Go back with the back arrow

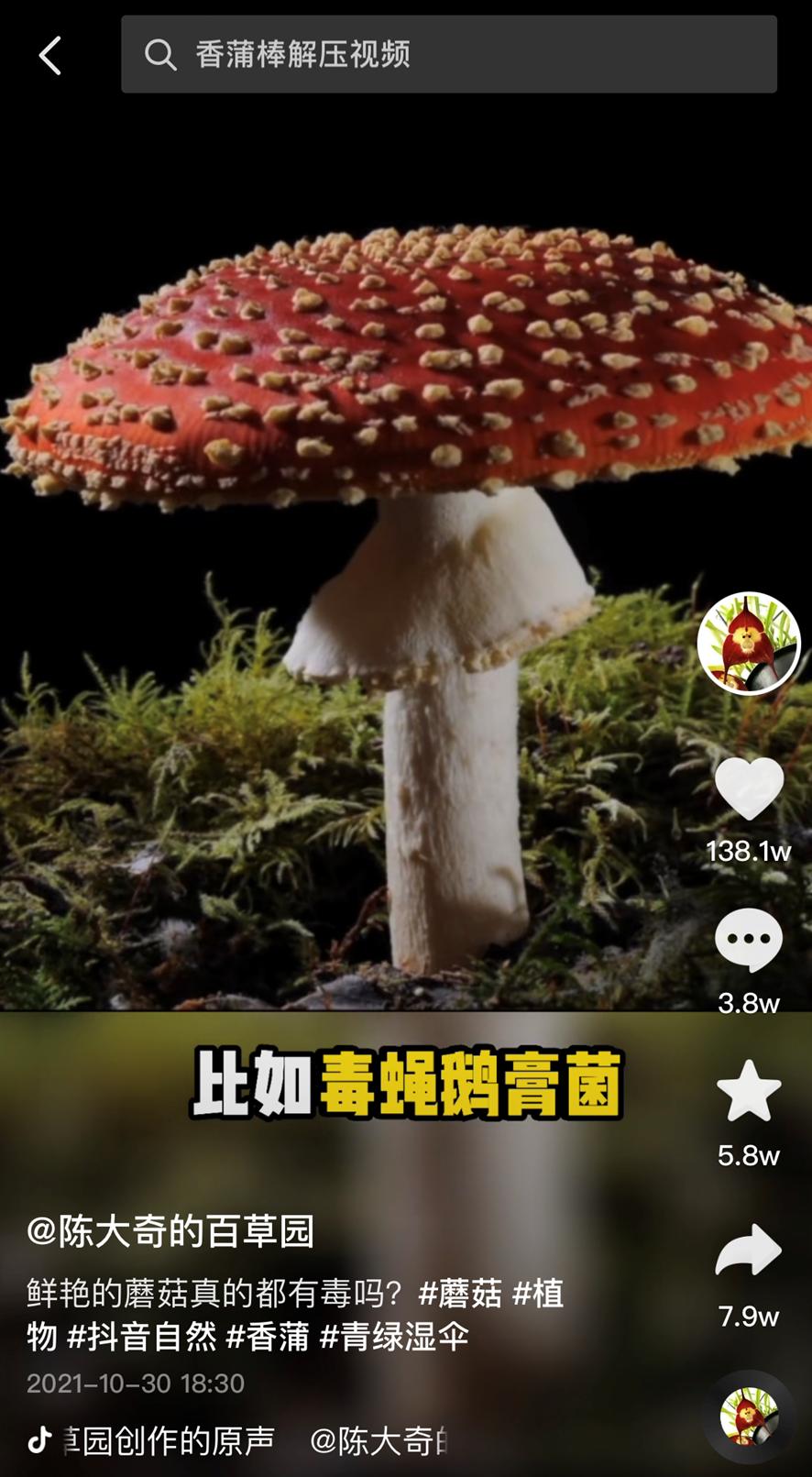[49, 54]
